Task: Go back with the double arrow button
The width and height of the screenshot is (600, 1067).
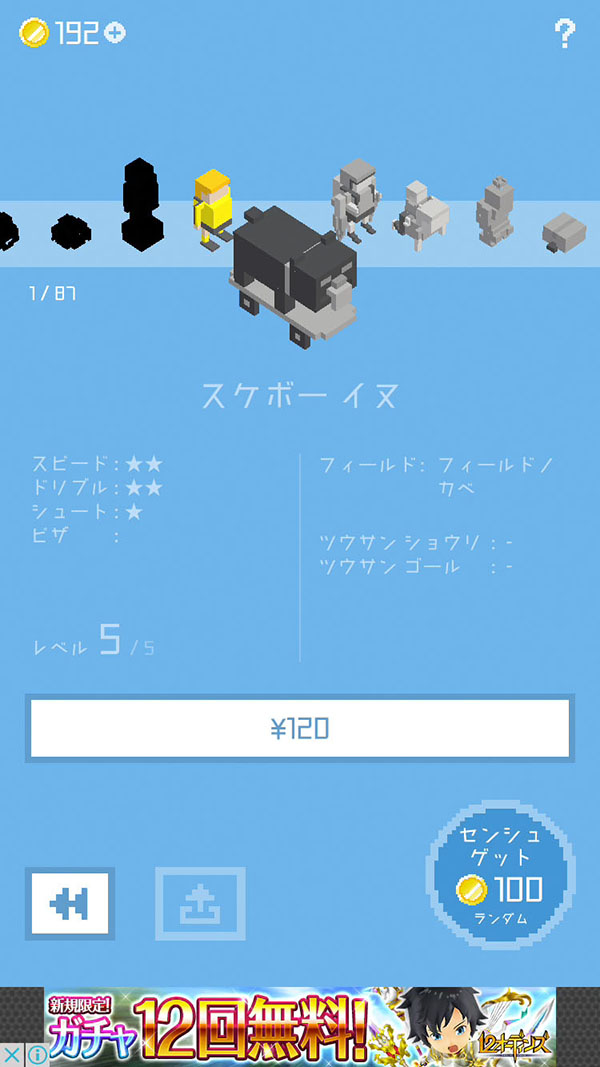Action: (70, 904)
